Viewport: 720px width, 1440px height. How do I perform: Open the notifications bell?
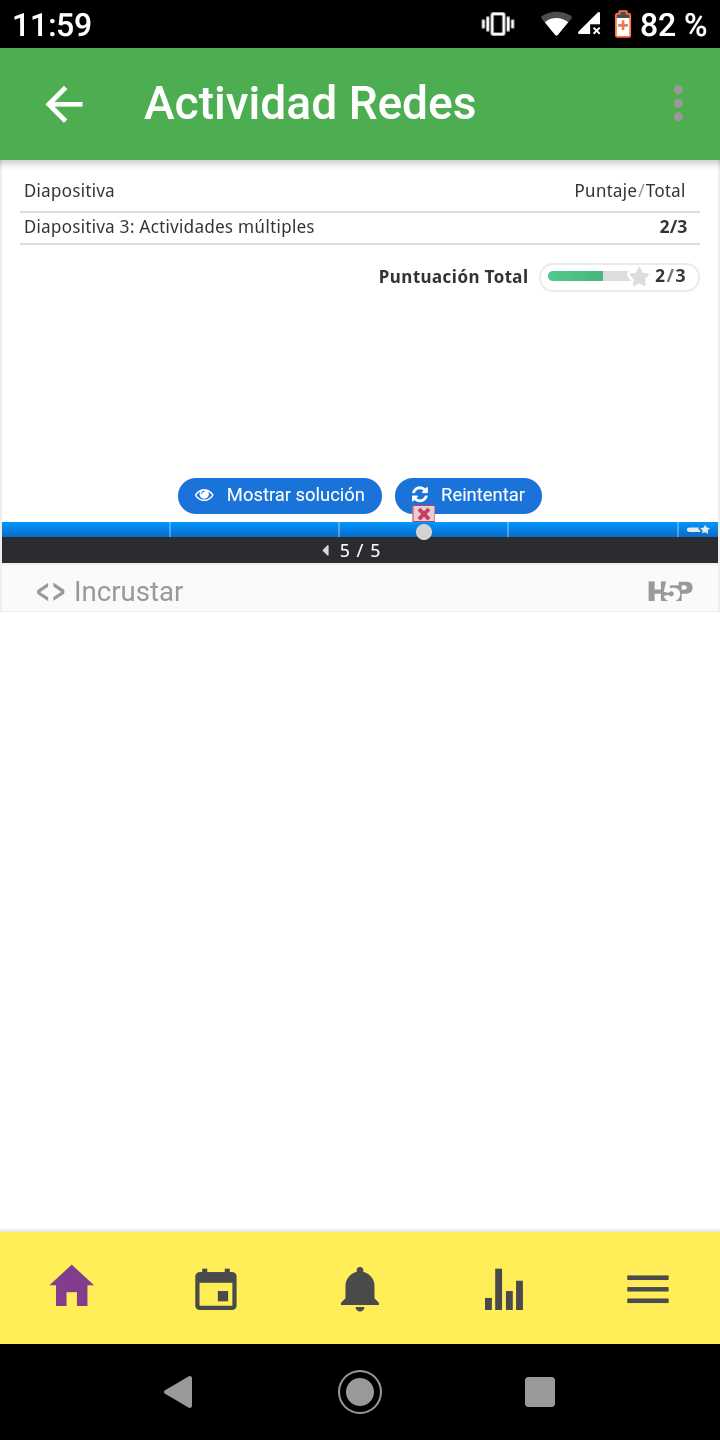(360, 1288)
